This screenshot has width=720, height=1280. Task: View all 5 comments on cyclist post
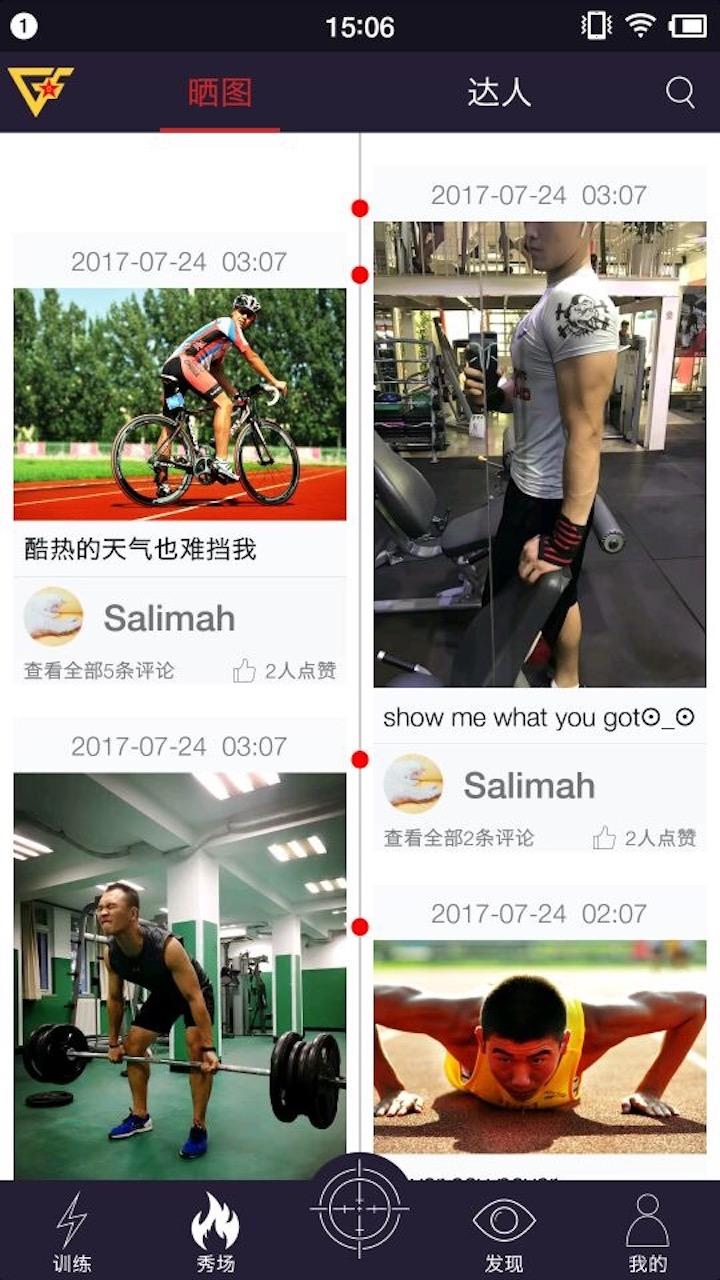(x=99, y=671)
